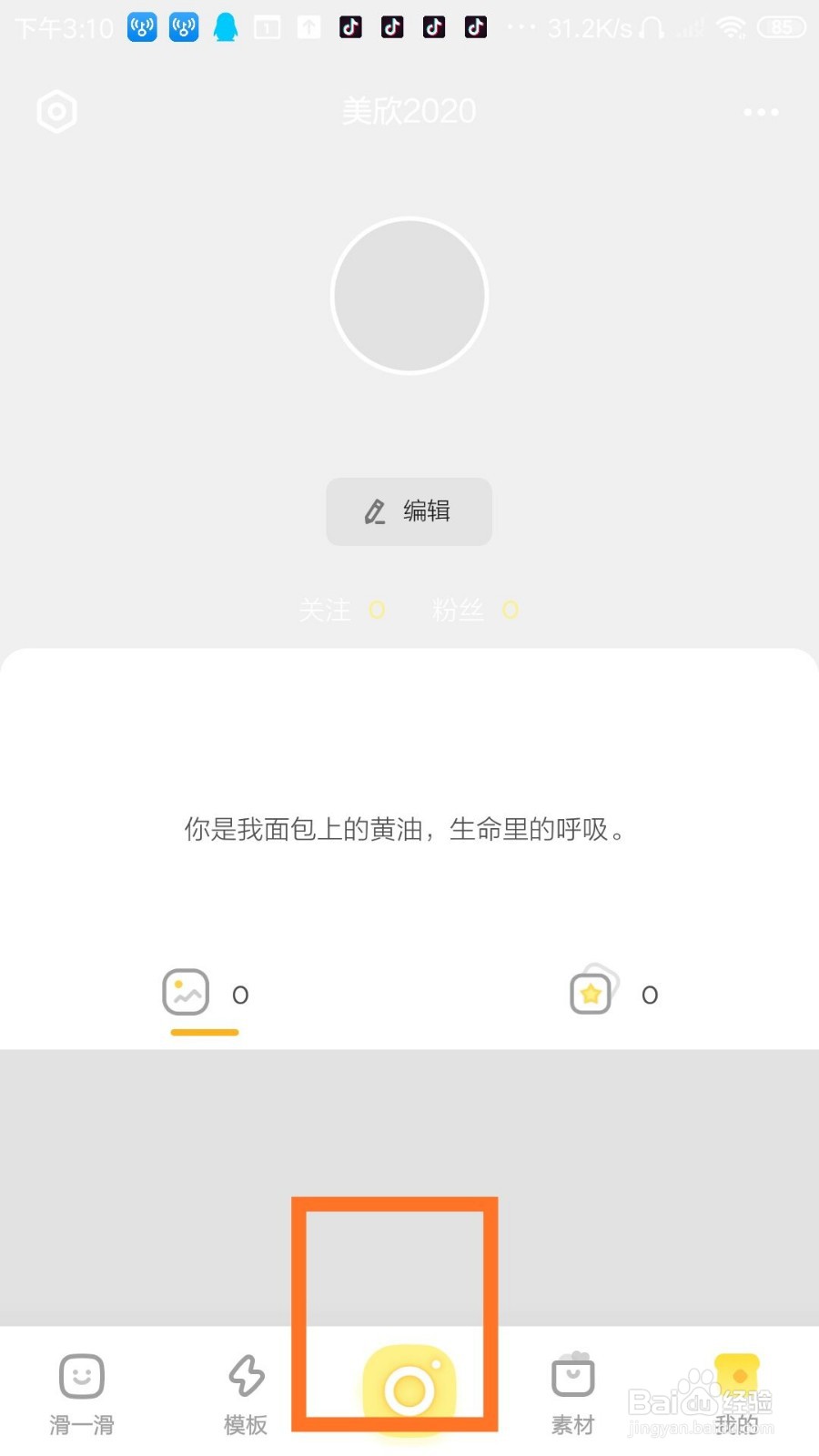
Task: Open 素材 materials via the box icon
Action: tap(572, 1377)
